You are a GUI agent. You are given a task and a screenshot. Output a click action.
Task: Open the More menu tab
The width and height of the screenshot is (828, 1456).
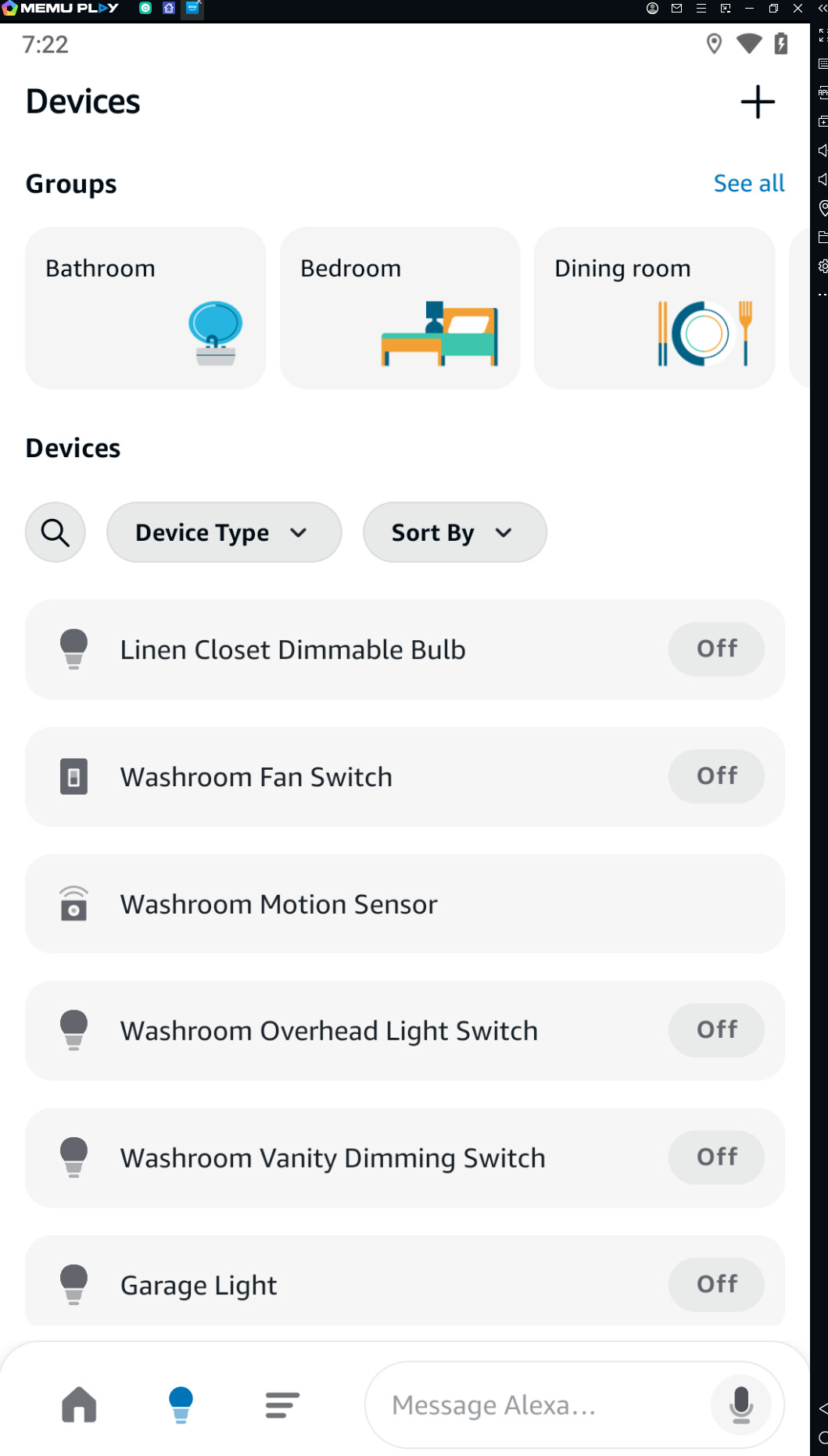pyautogui.click(x=282, y=1405)
